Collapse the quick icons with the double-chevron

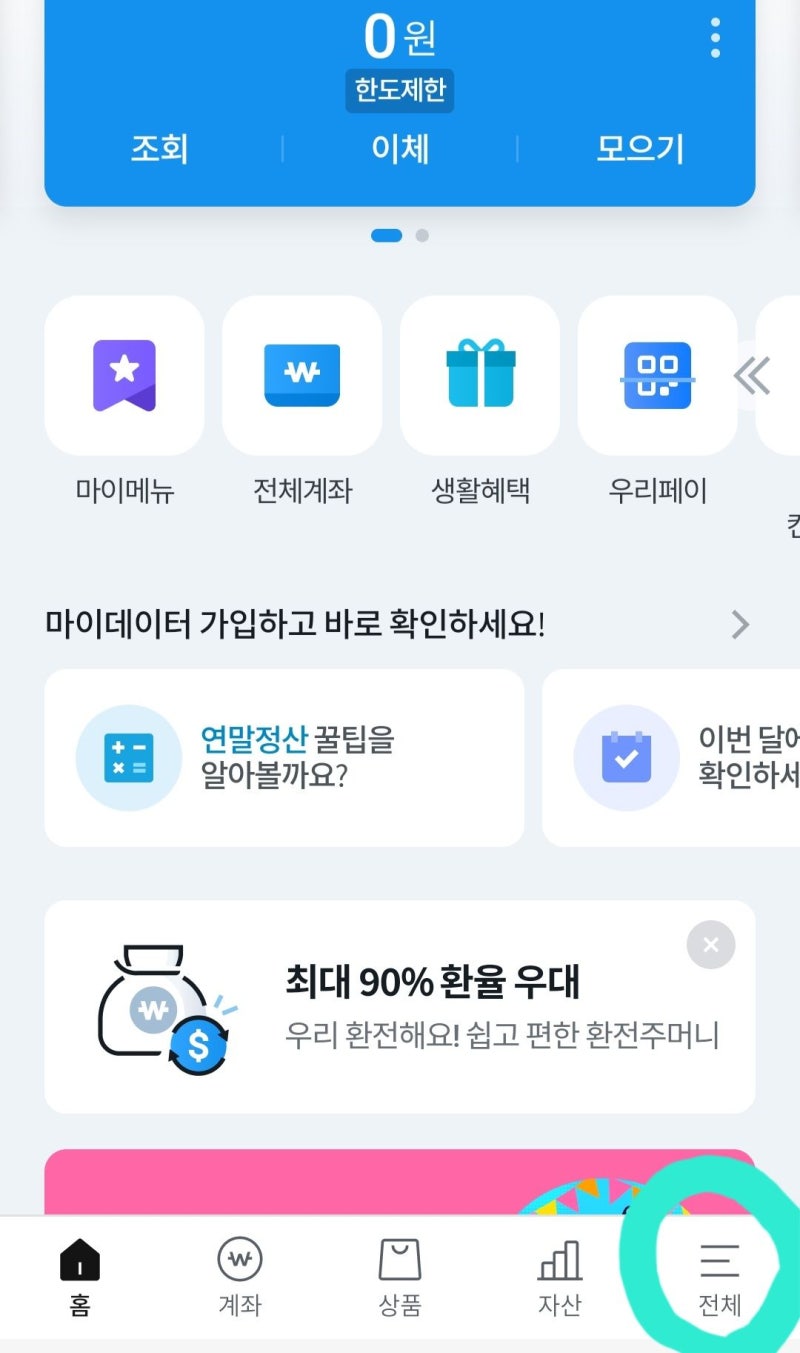pyautogui.click(x=752, y=376)
